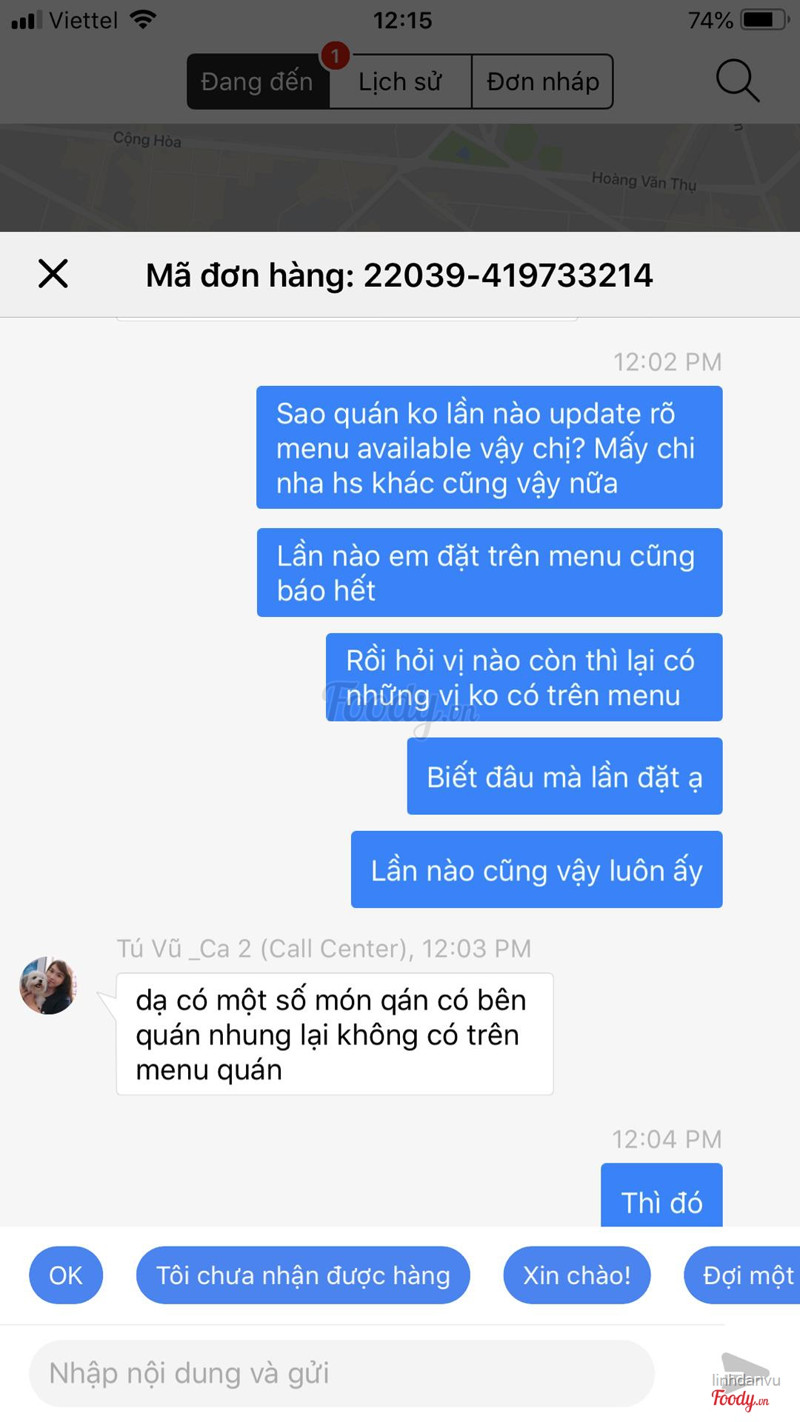Focus the Nhập nội dung và gửi field
This screenshot has width=800, height=1422.
pos(340,1373)
